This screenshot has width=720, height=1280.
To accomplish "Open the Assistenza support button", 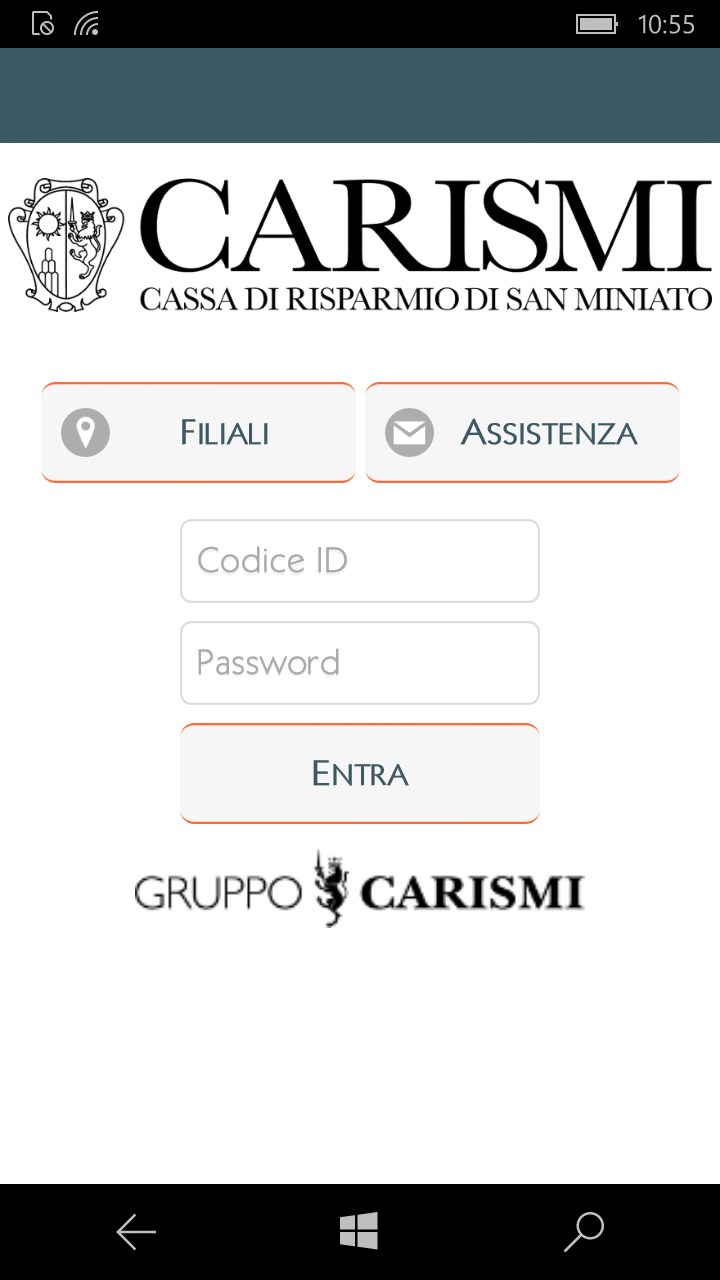I will [x=522, y=433].
